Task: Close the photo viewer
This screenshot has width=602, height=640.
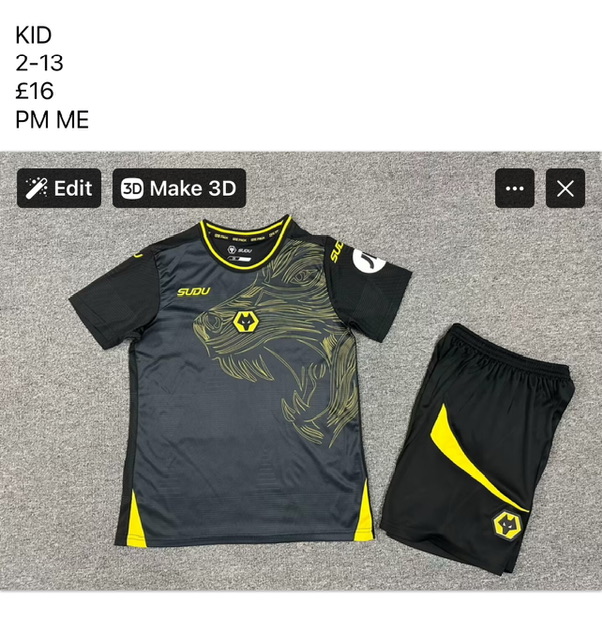Action: click(x=565, y=188)
